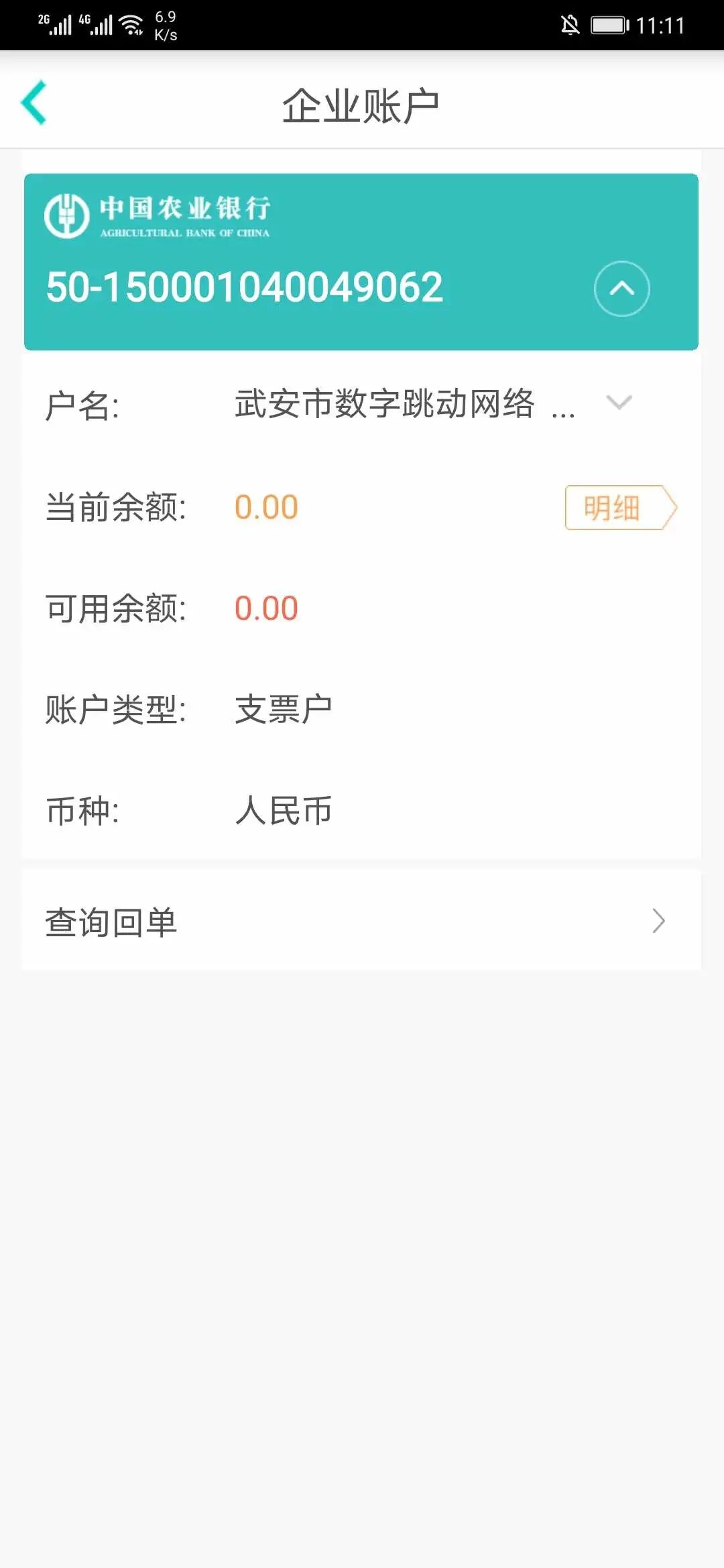Go back from 企业账户 page
This screenshot has height=1568, width=724.
[34, 103]
